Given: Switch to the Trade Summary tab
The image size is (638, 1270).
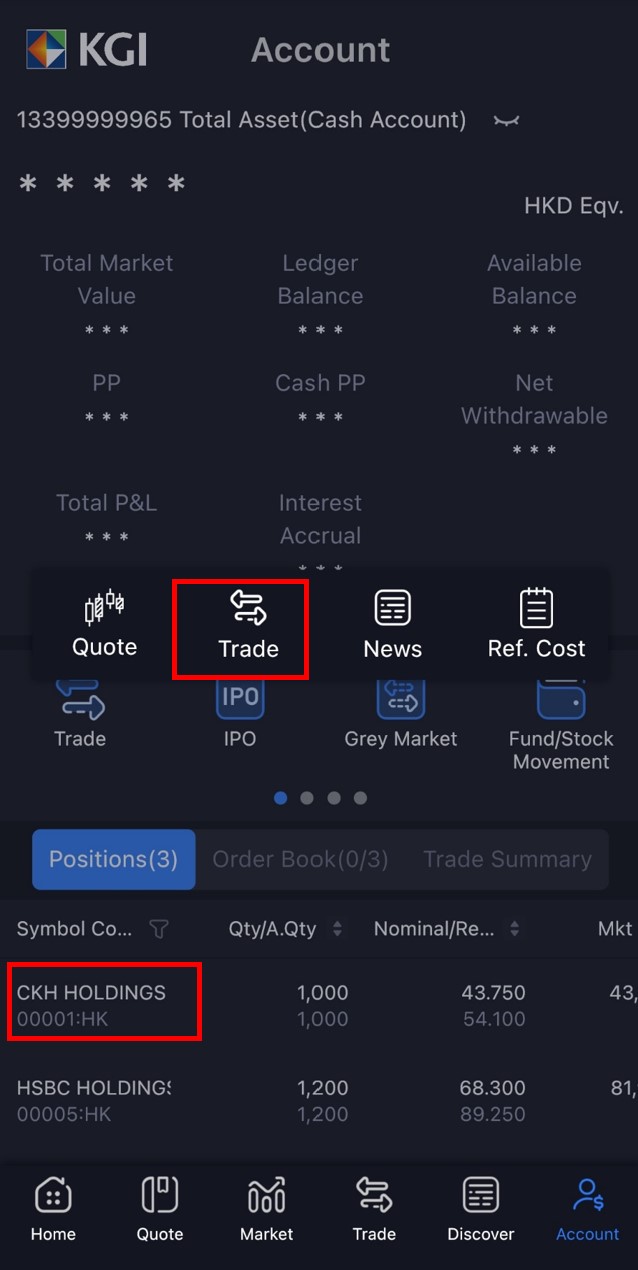Looking at the screenshot, I should 507,859.
